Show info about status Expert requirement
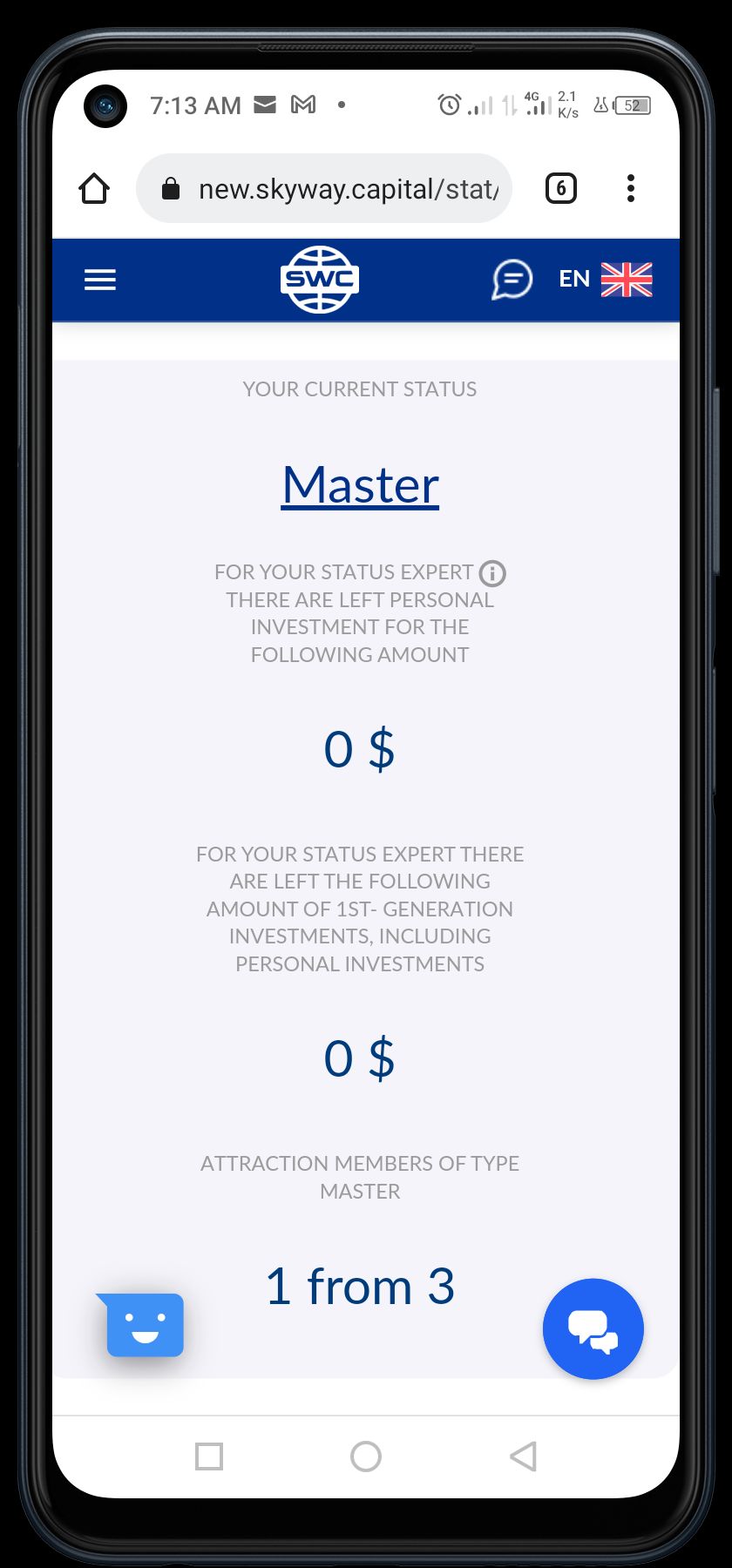The width and height of the screenshot is (732, 1568). [492, 573]
